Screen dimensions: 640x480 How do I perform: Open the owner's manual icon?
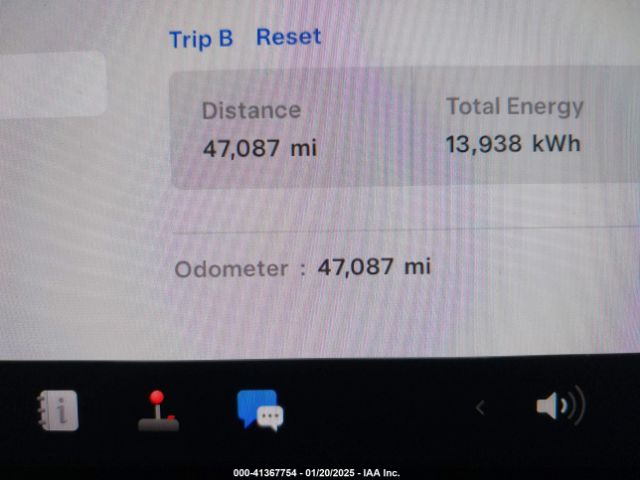click(x=57, y=410)
